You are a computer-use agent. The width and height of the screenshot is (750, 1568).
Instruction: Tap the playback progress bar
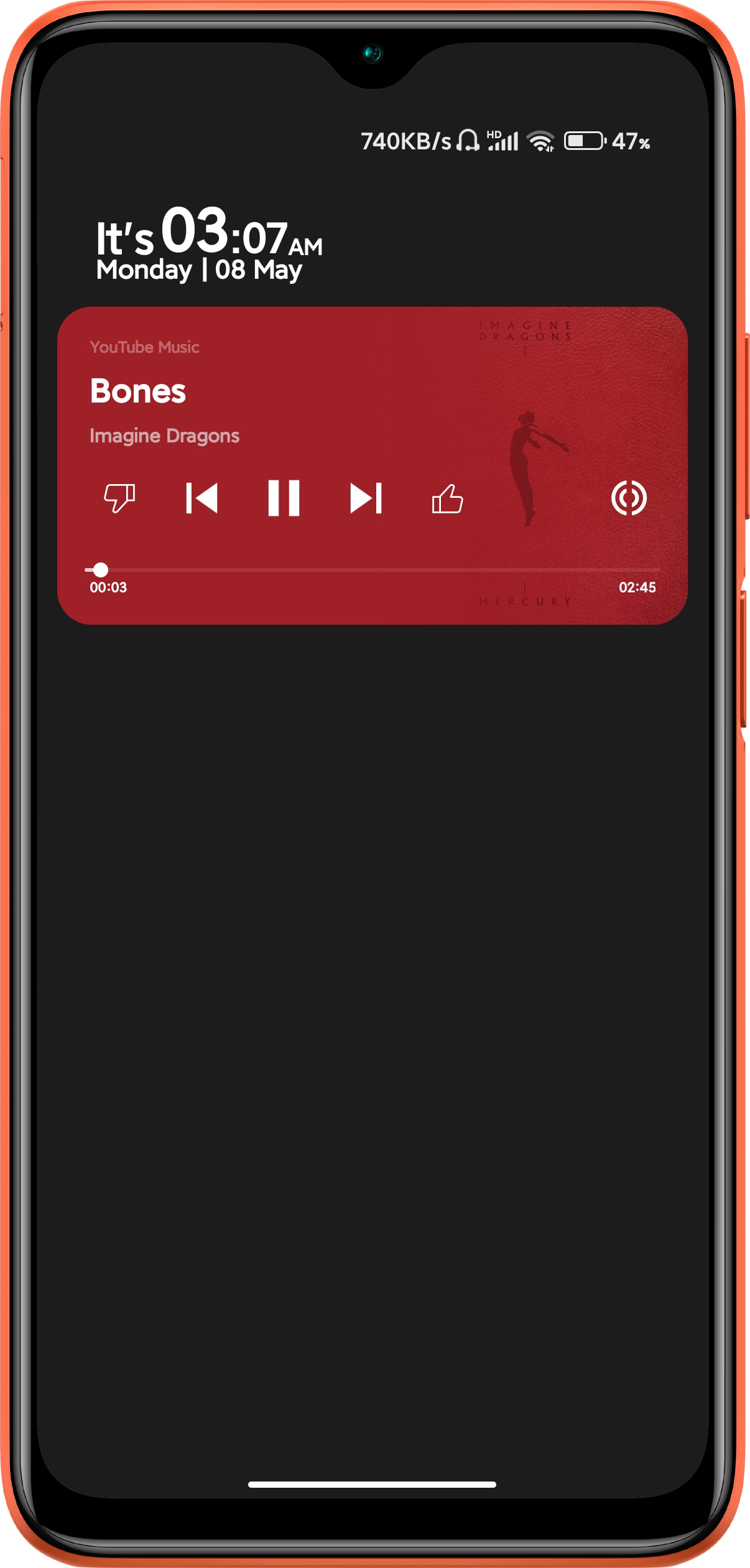[x=373, y=569]
